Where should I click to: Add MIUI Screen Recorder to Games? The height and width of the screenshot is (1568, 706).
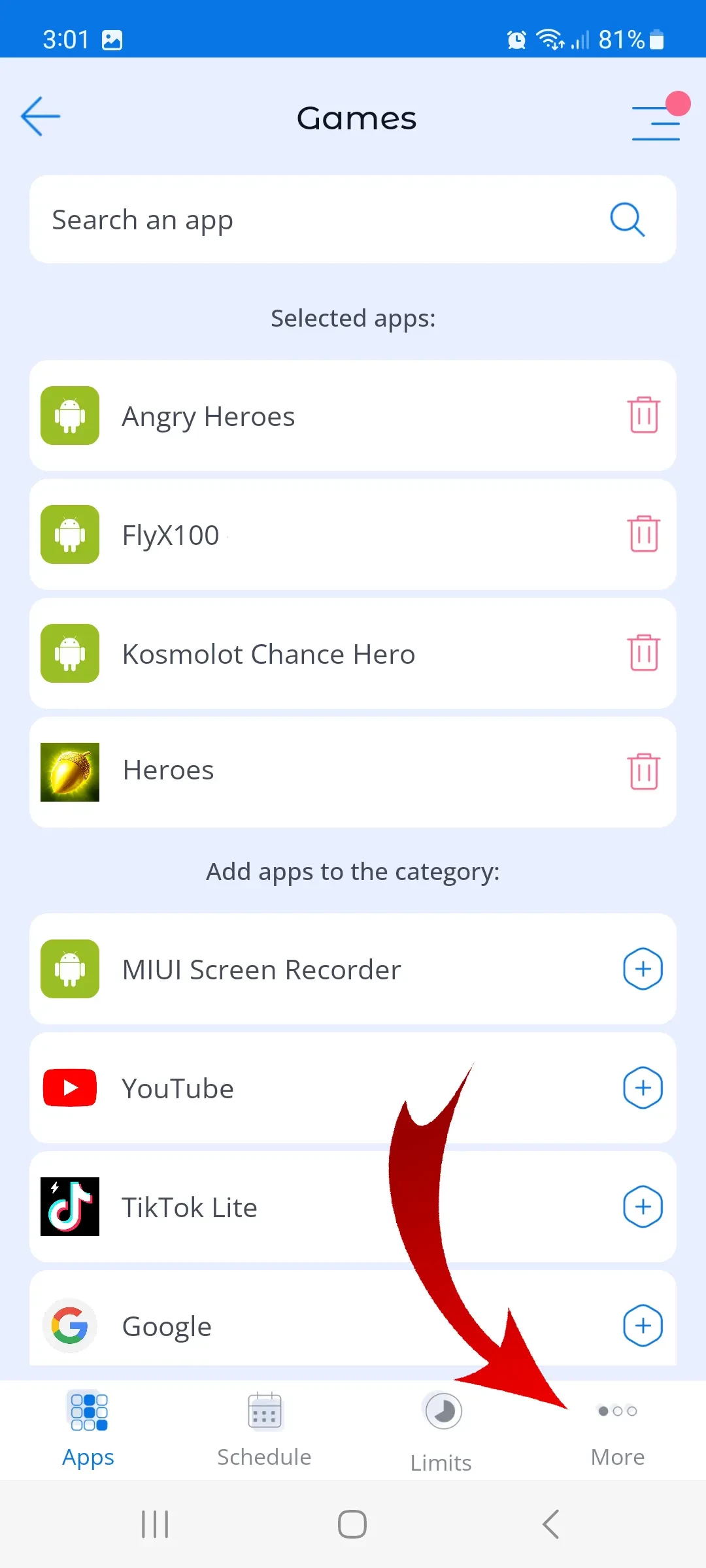[643, 969]
